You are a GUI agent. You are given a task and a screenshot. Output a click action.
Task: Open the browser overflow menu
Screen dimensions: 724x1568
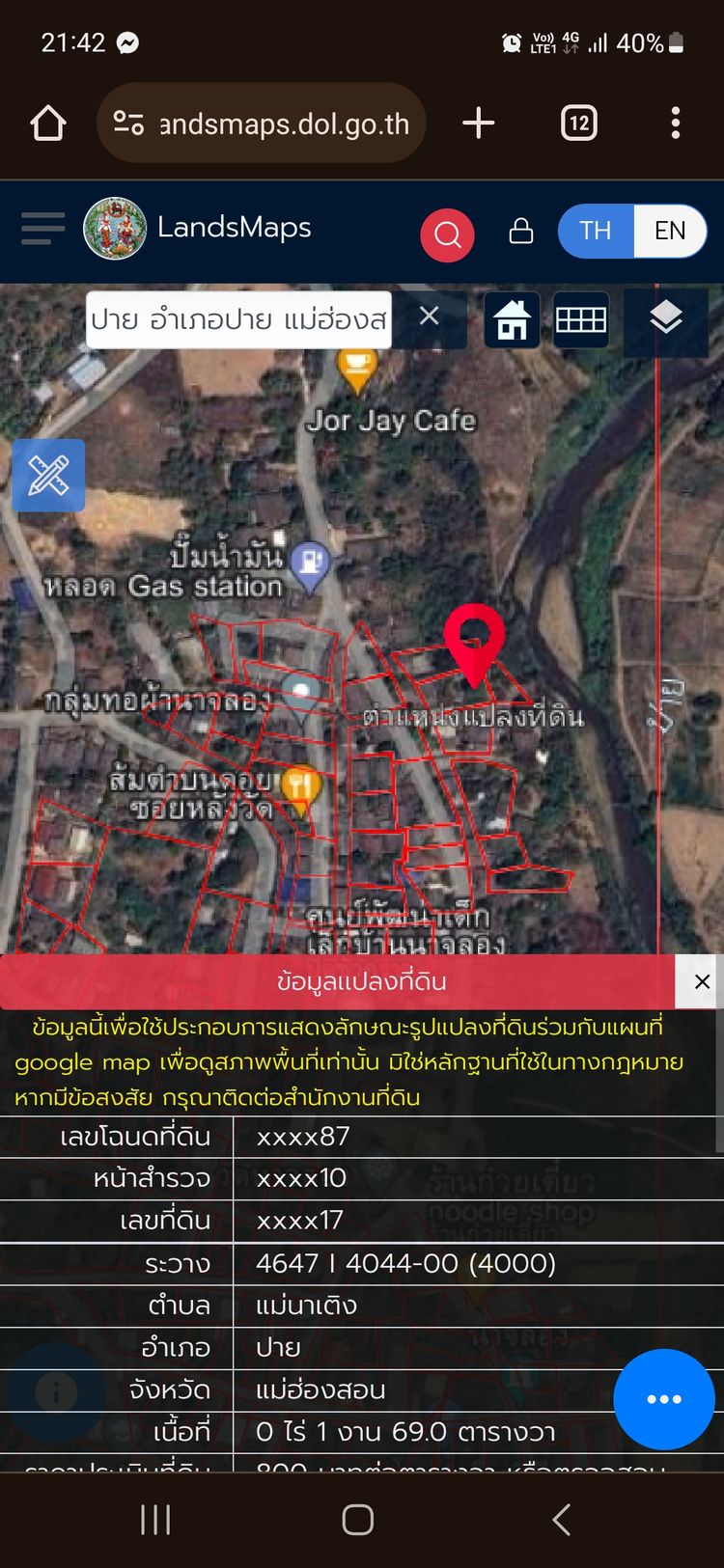point(676,124)
